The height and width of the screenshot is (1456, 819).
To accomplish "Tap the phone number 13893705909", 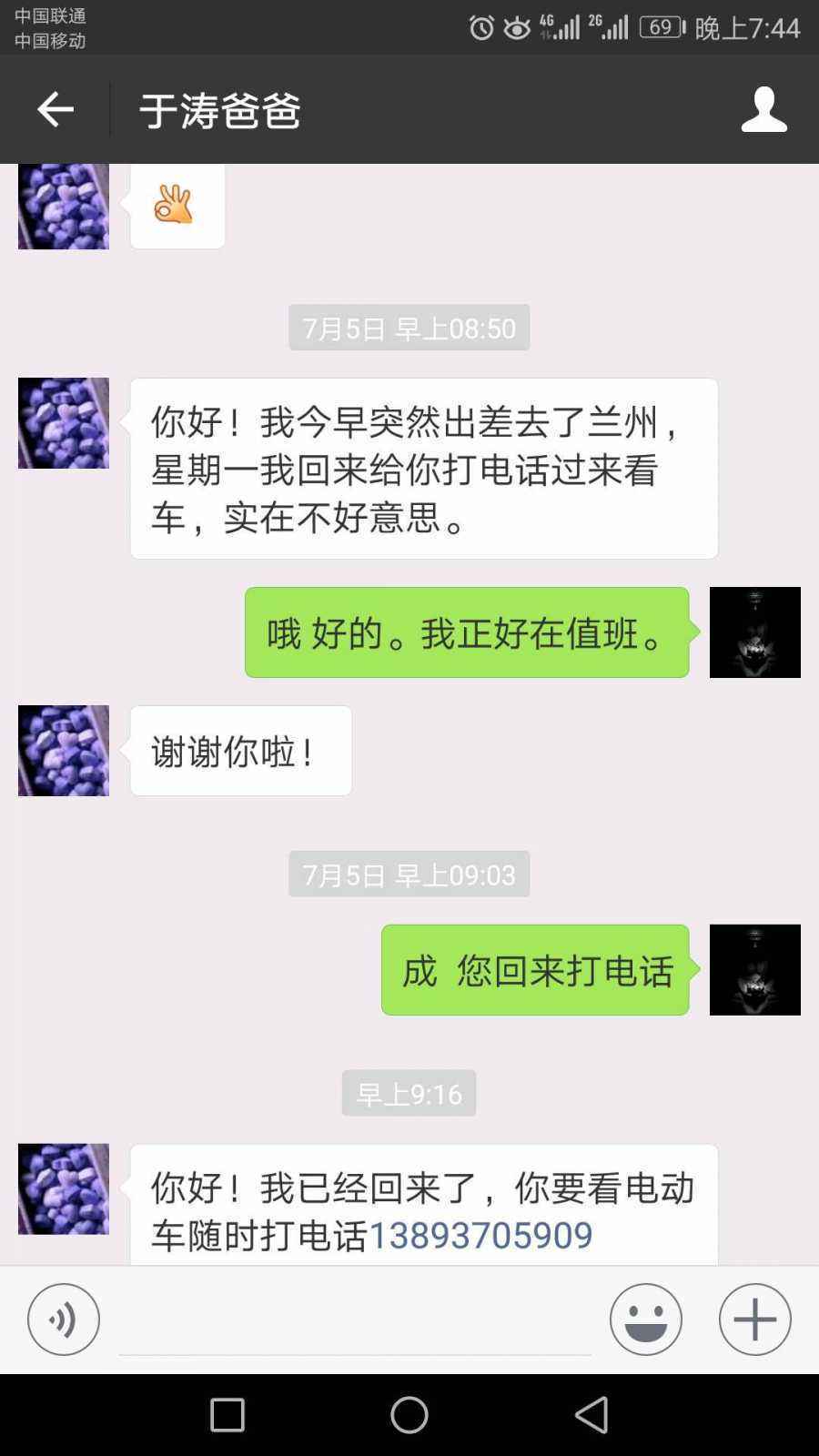I will [x=480, y=1235].
